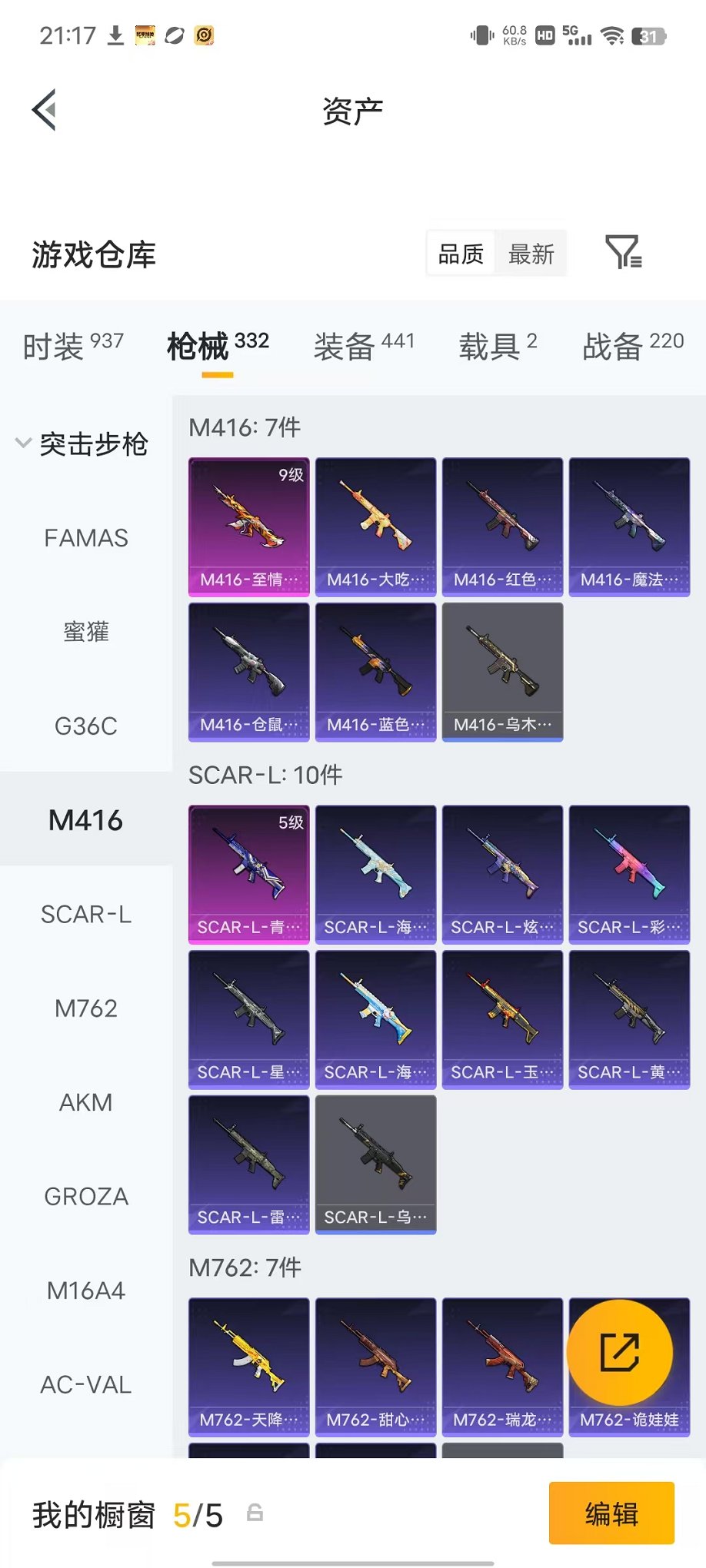Sort by 品质

tap(461, 254)
